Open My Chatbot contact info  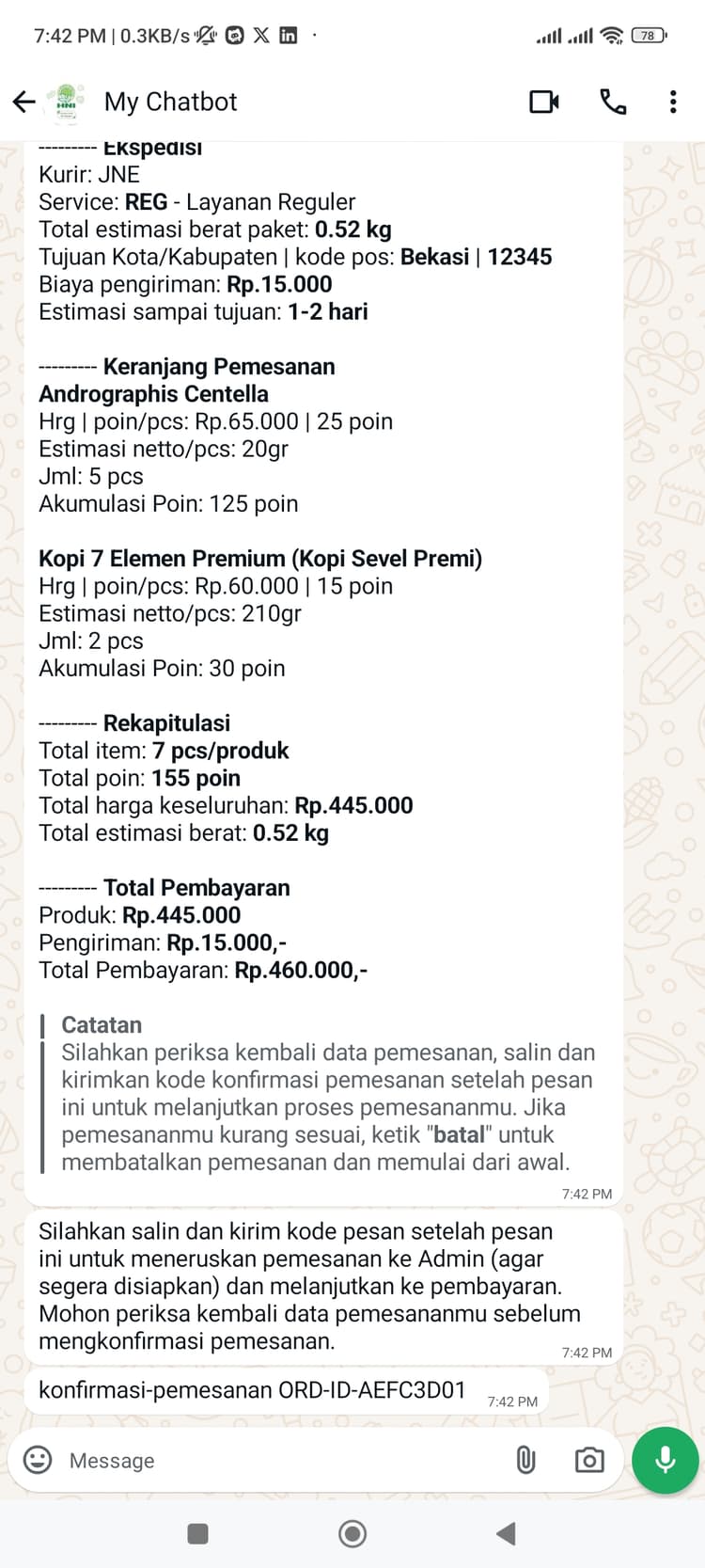click(171, 102)
